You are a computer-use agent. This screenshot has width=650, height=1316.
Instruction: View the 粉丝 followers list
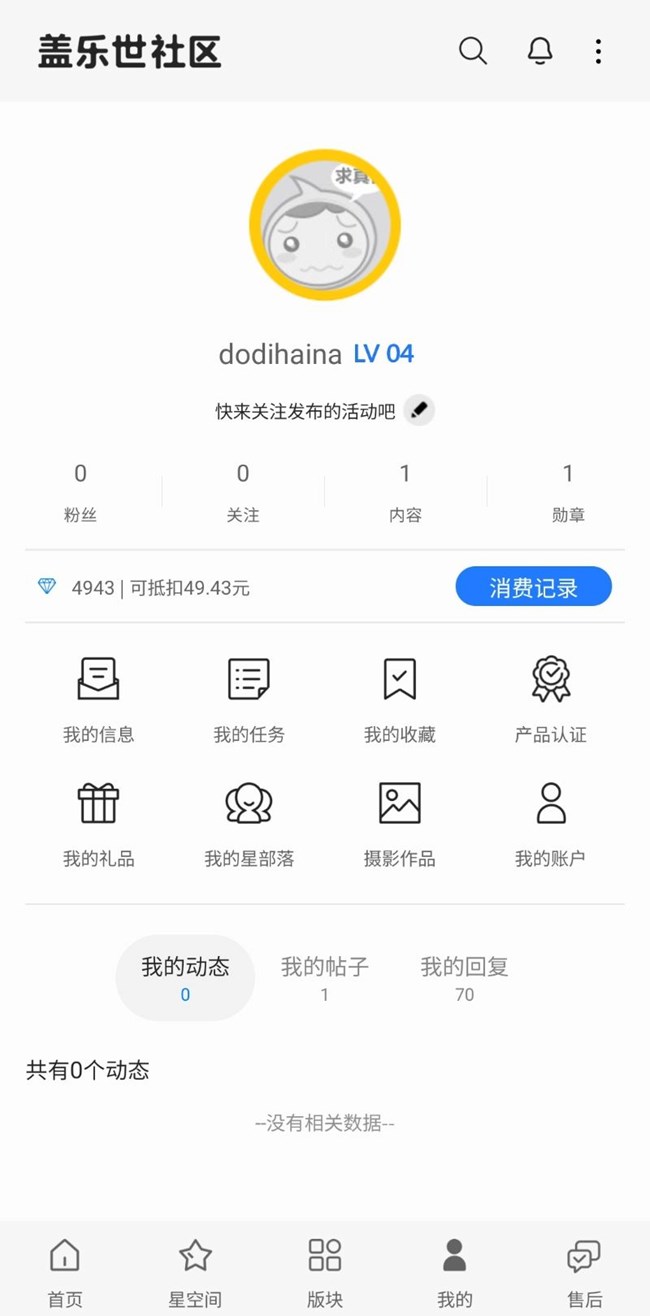81,493
